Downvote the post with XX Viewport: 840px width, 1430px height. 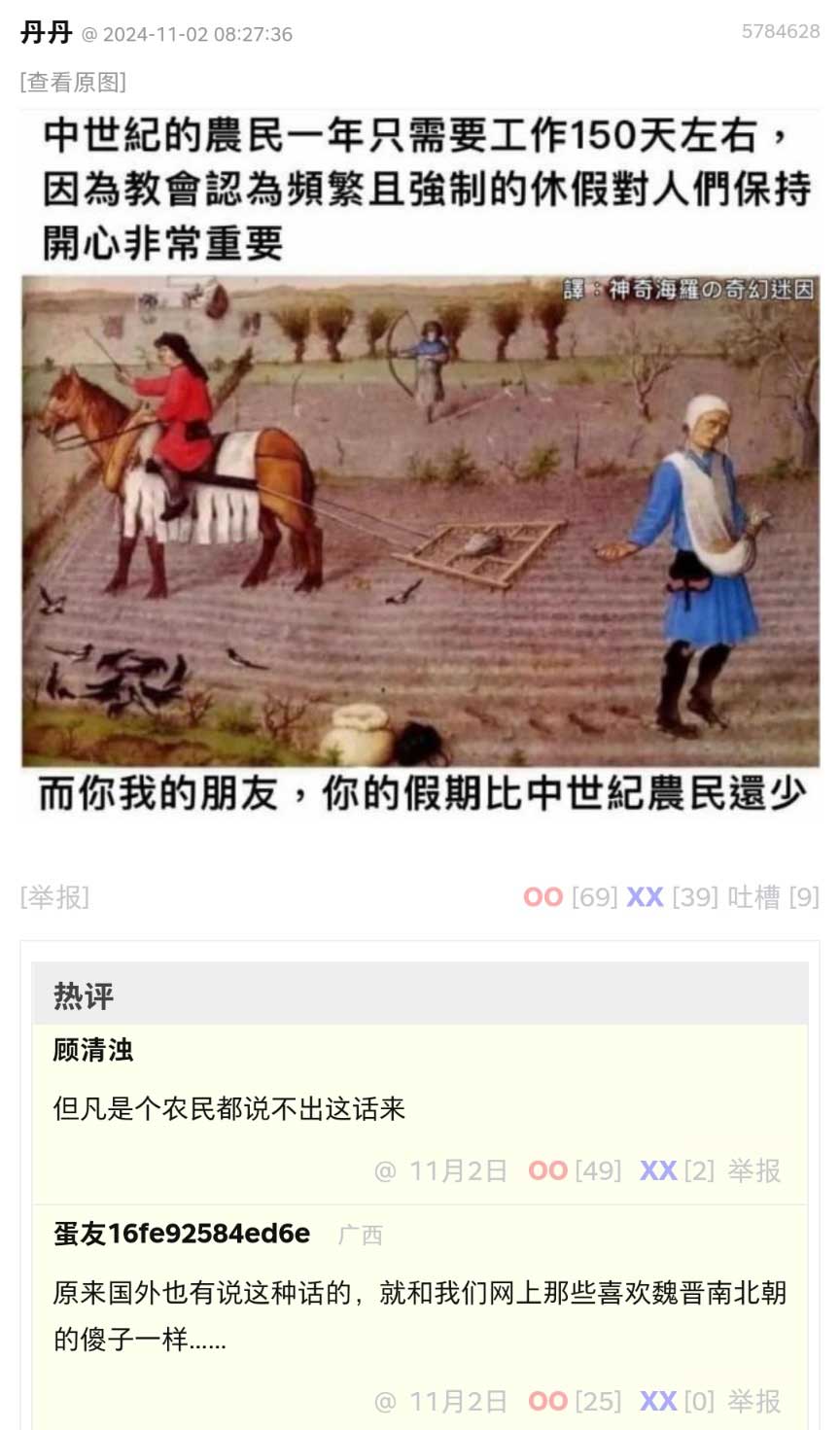tap(645, 896)
